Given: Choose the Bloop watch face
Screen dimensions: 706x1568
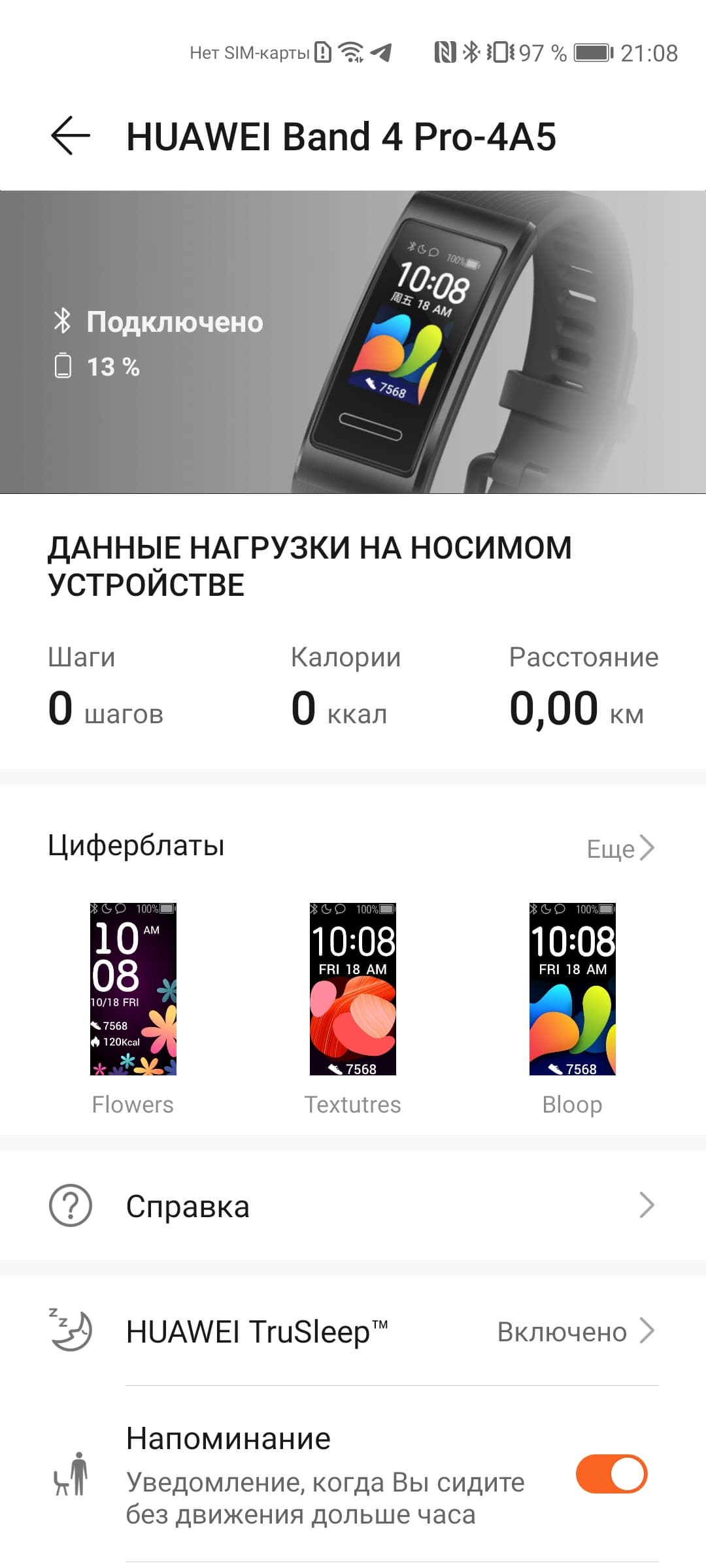Looking at the screenshot, I should (x=573, y=989).
